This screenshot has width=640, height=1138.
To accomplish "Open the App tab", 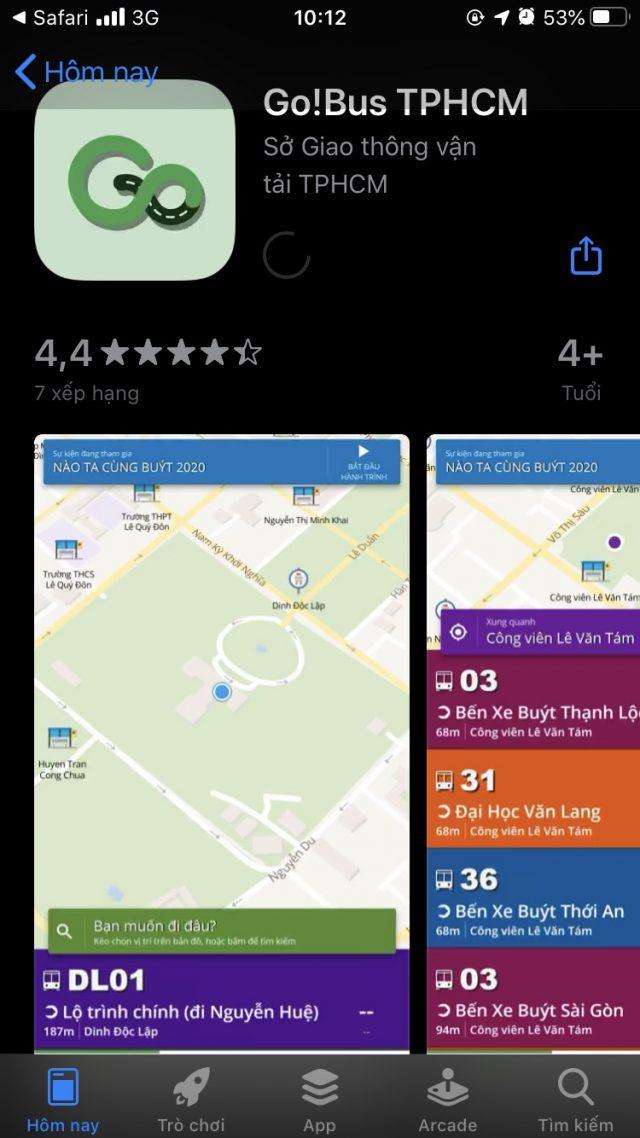I will (320, 1098).
